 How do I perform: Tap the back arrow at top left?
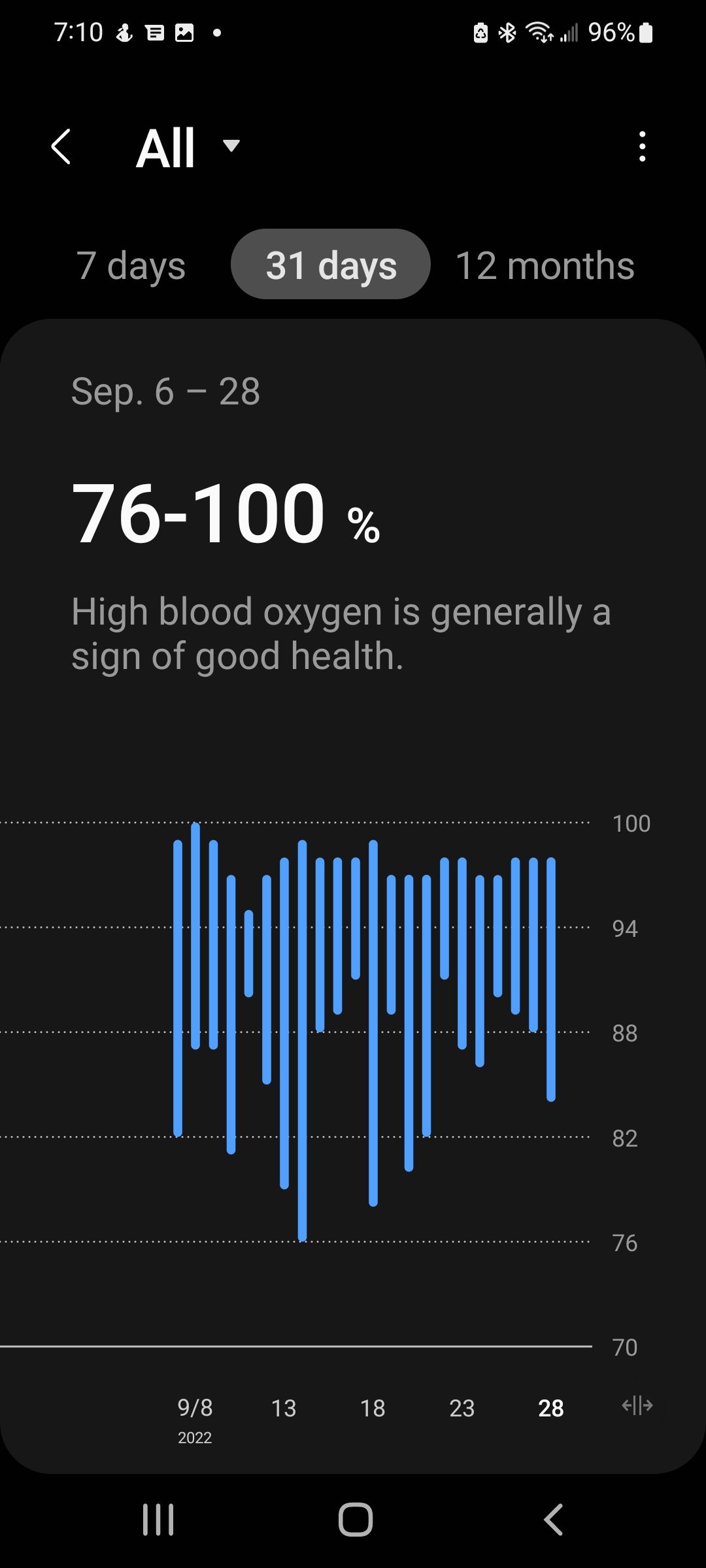click(x=61, y=146)
